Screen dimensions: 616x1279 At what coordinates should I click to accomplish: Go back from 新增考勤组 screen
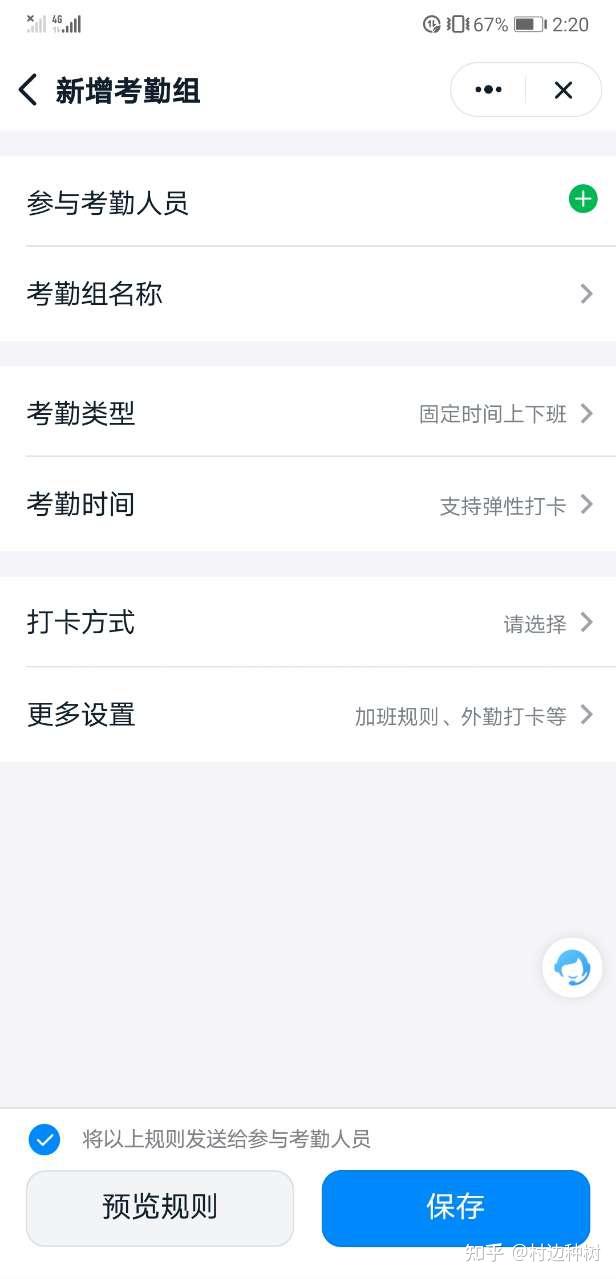tap(28, 91)
